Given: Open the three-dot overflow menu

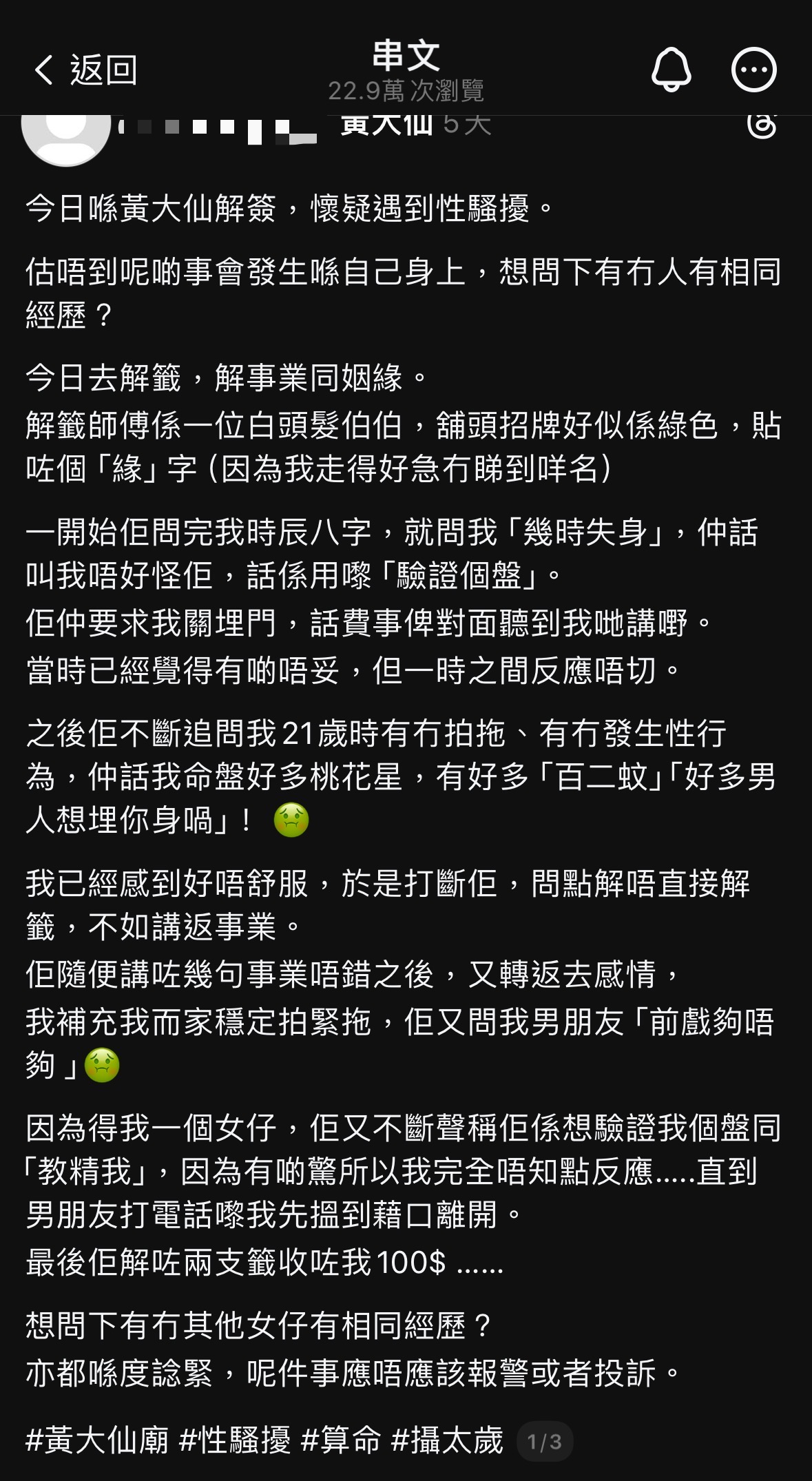Looking at the screenshot, I should 753,70.
